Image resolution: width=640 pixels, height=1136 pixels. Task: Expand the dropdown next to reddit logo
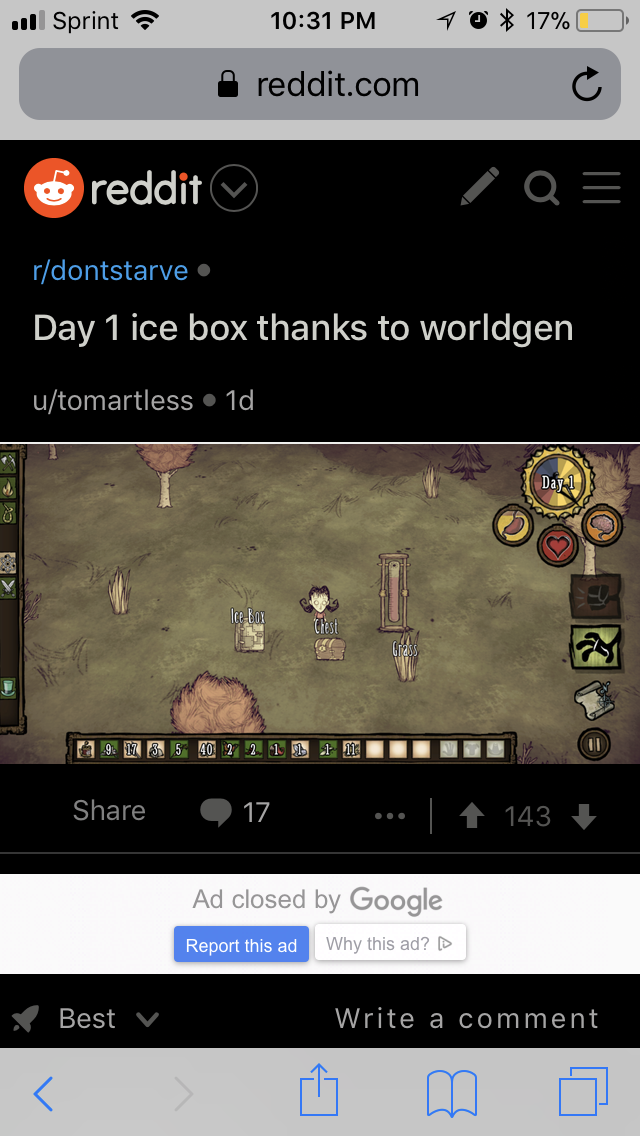[x=234, y=188]
